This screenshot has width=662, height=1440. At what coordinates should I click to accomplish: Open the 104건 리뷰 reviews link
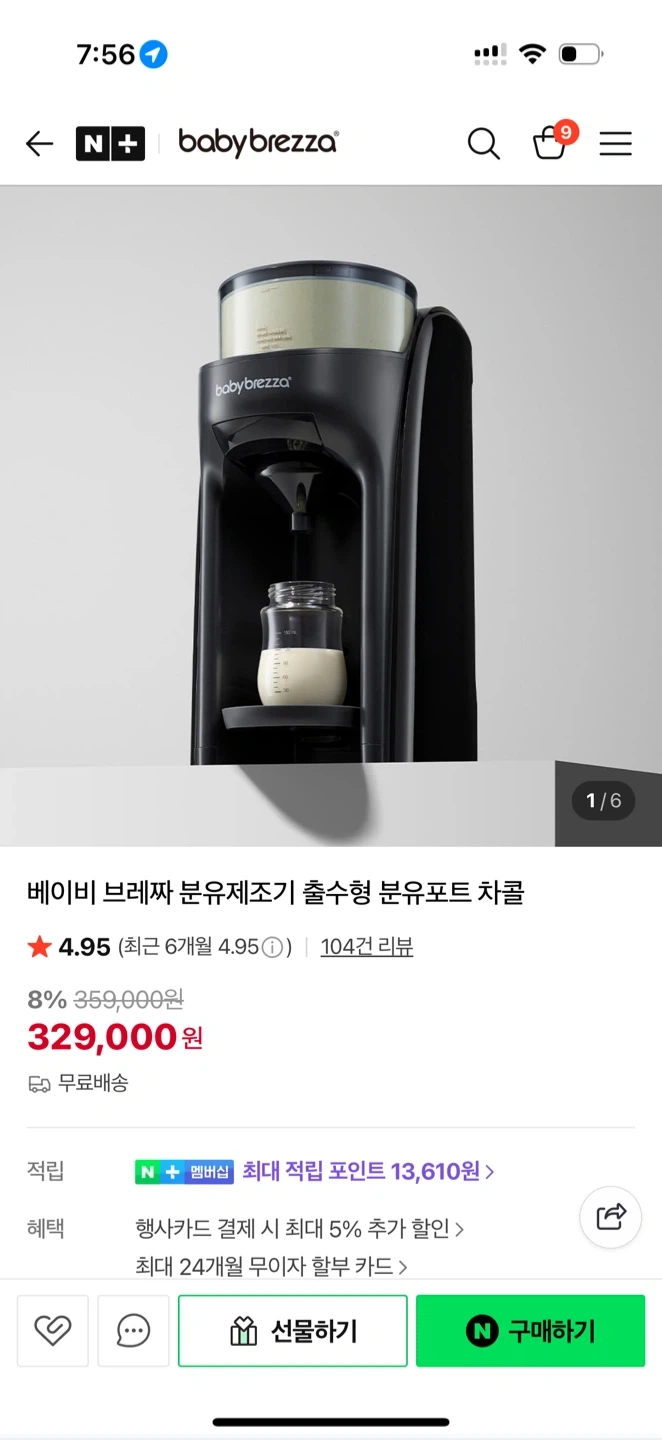coord(366,947)
